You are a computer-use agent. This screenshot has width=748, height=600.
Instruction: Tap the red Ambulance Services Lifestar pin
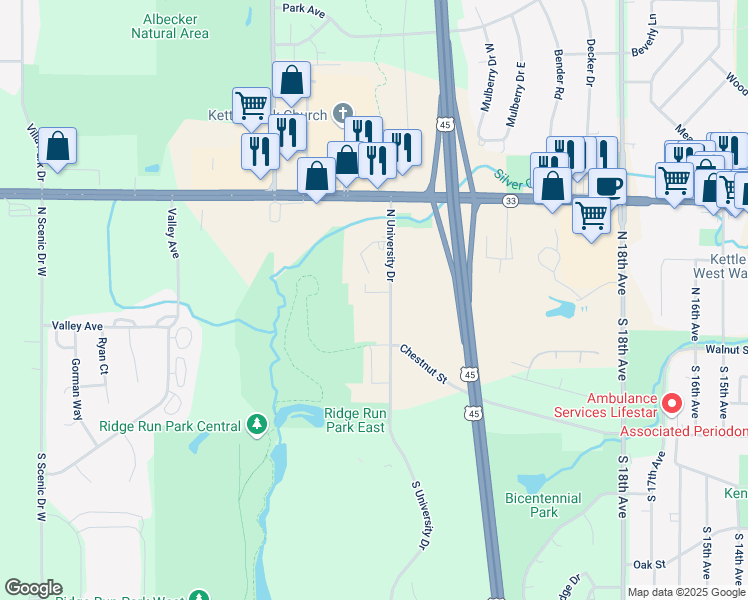[x=672, y=405]
